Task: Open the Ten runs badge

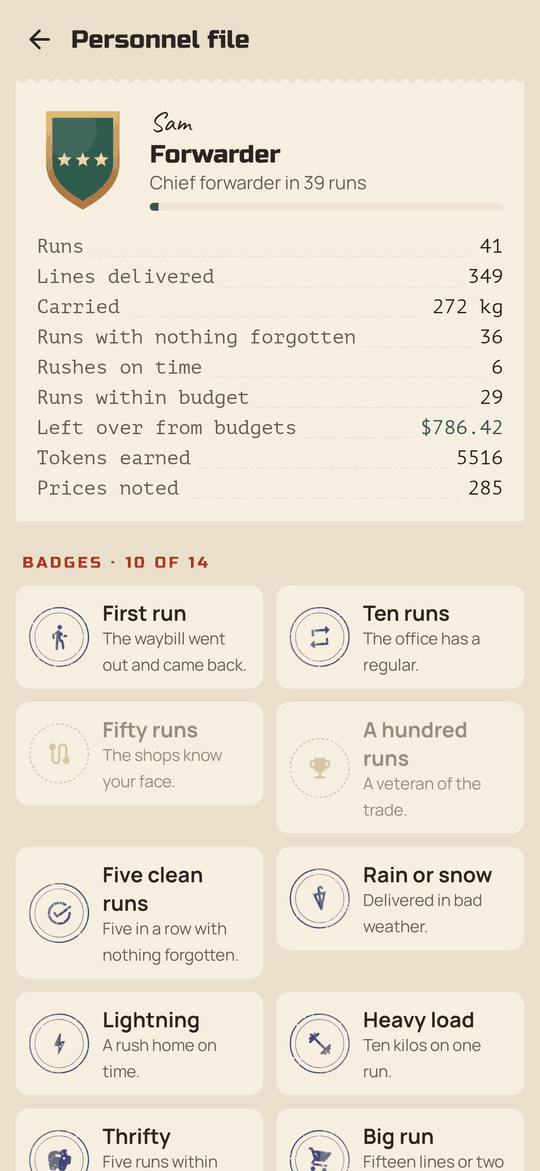Action: (x=400, y=636)
